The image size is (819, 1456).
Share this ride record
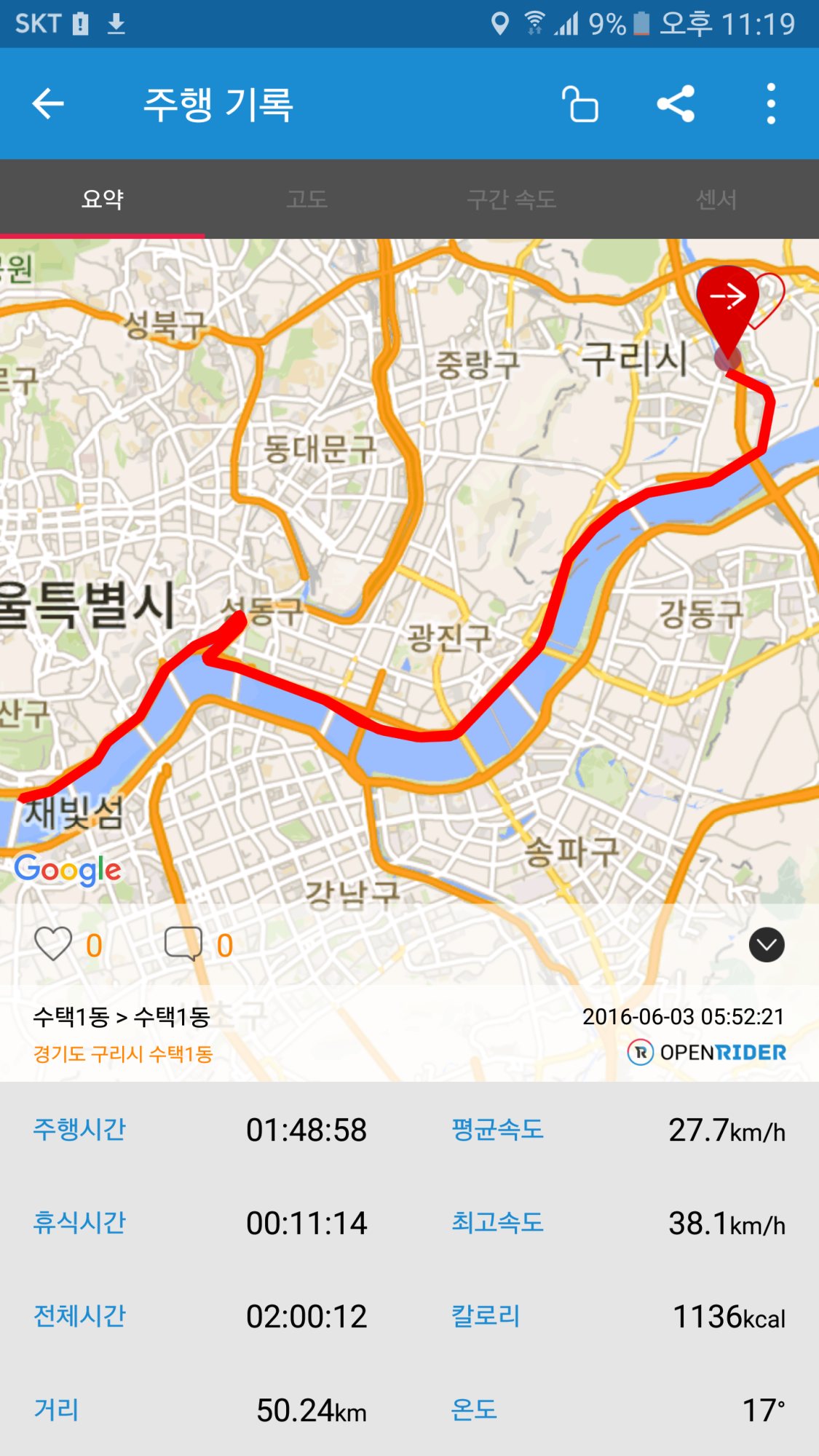coord(676,104)
